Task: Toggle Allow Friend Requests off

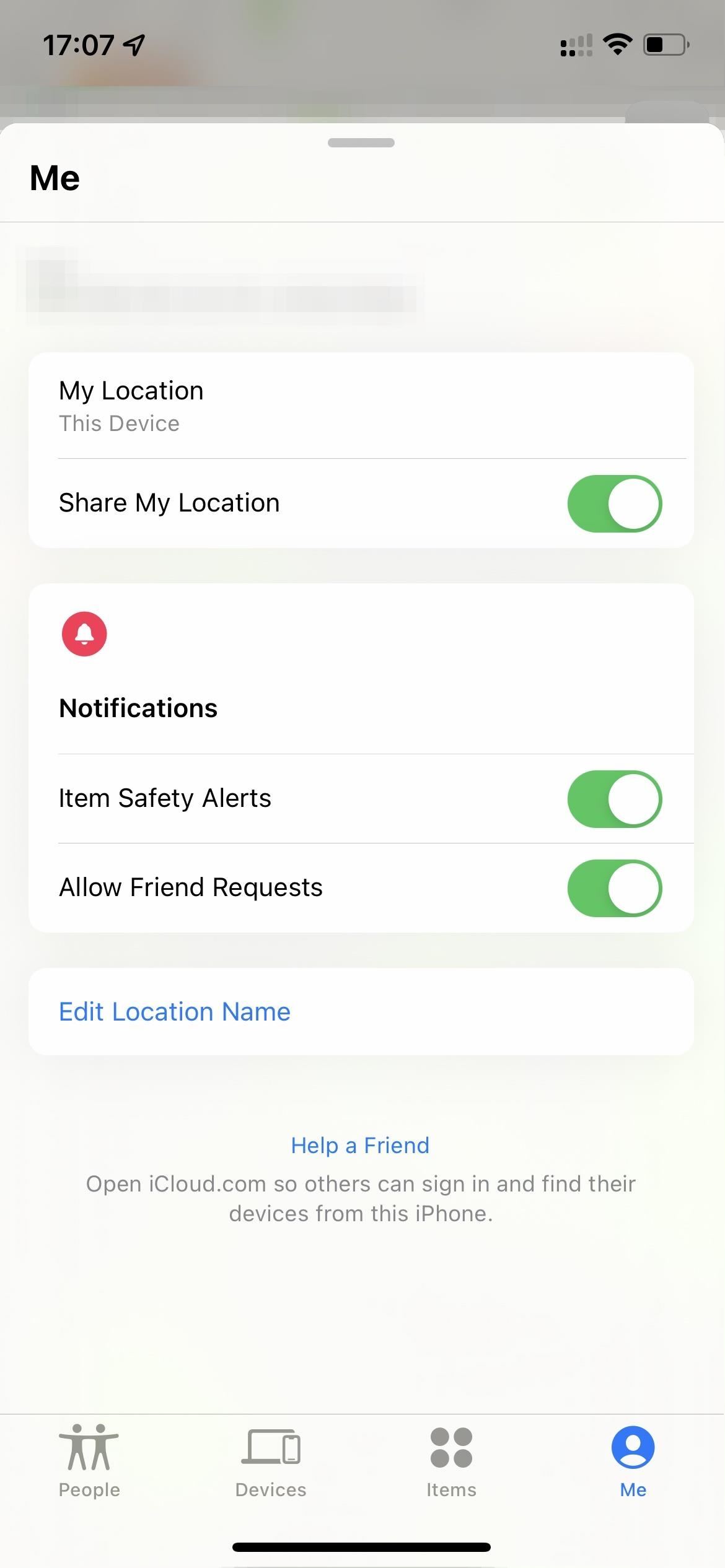Action: tap(614, 888)
